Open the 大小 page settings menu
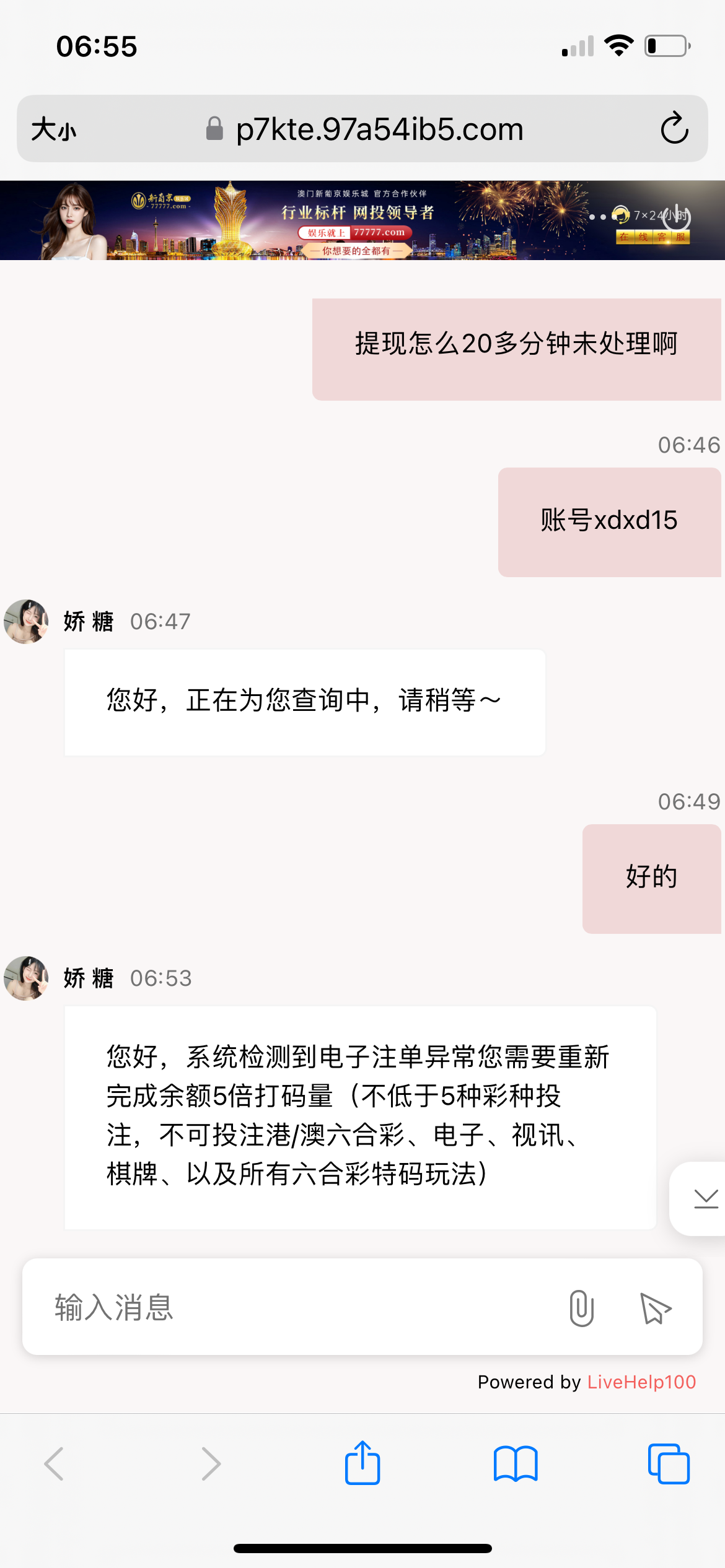 (54, 129)
